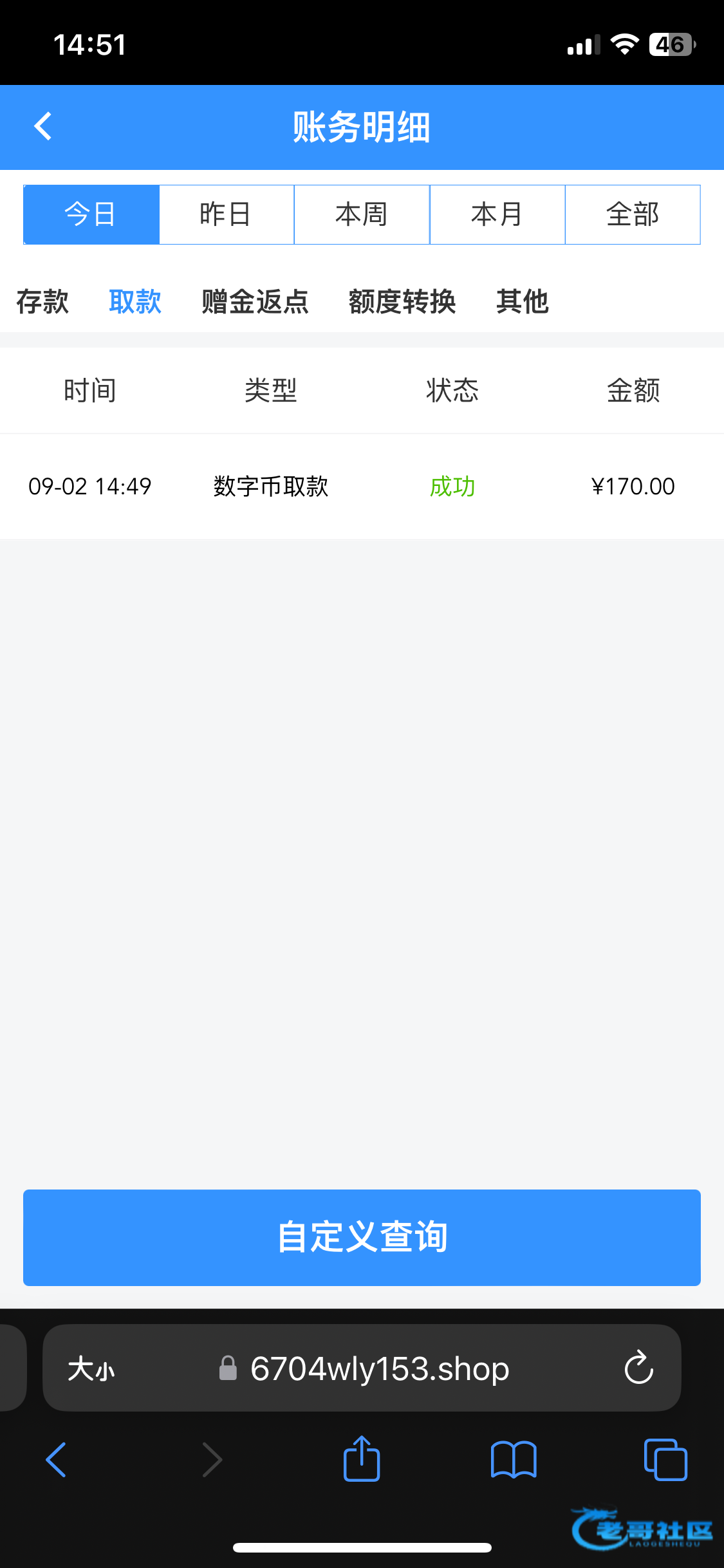
Task: View the 其他 category
Action: tap(522, 301)
